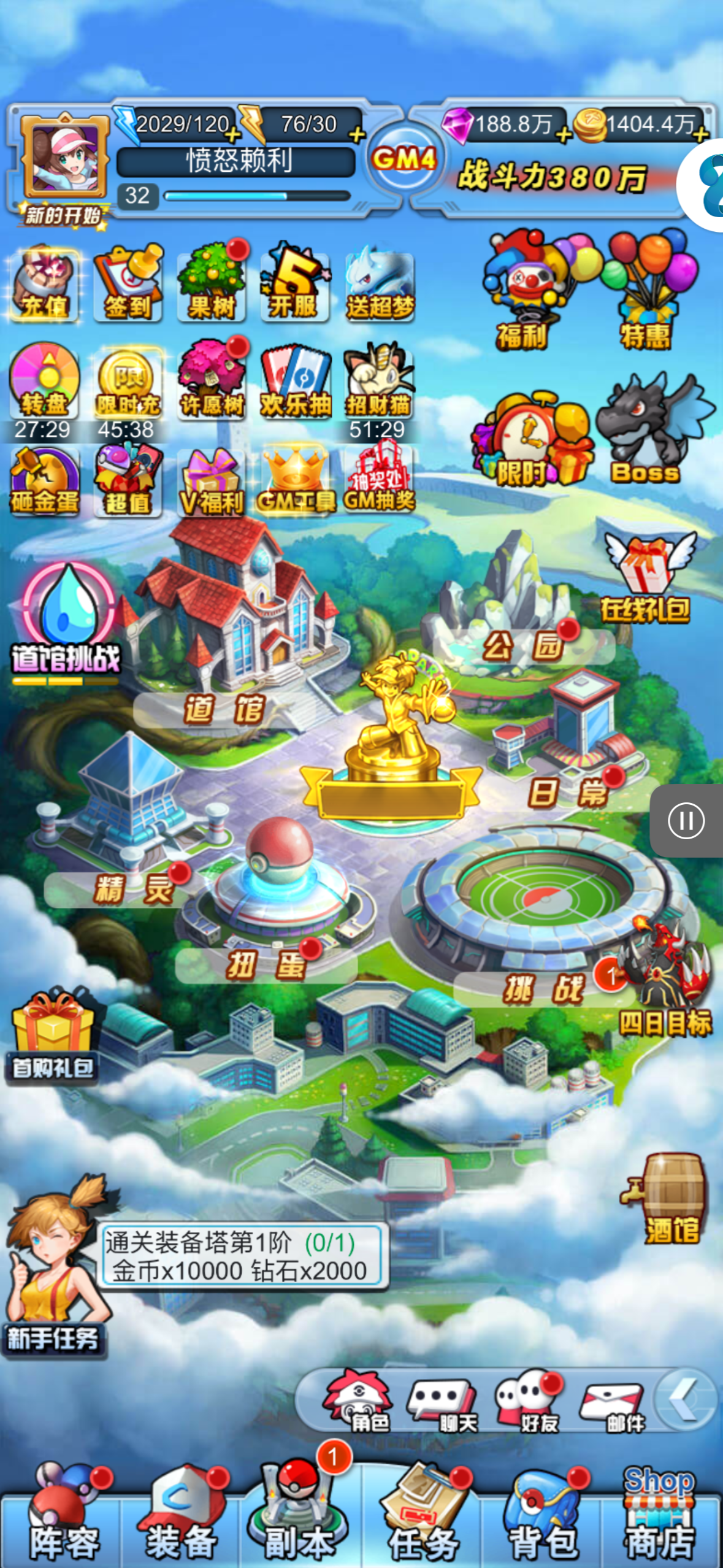The image size is (723, 1568).
Task: Open the 首购礼包 first-purchase gift
Action: [53, 1037]
